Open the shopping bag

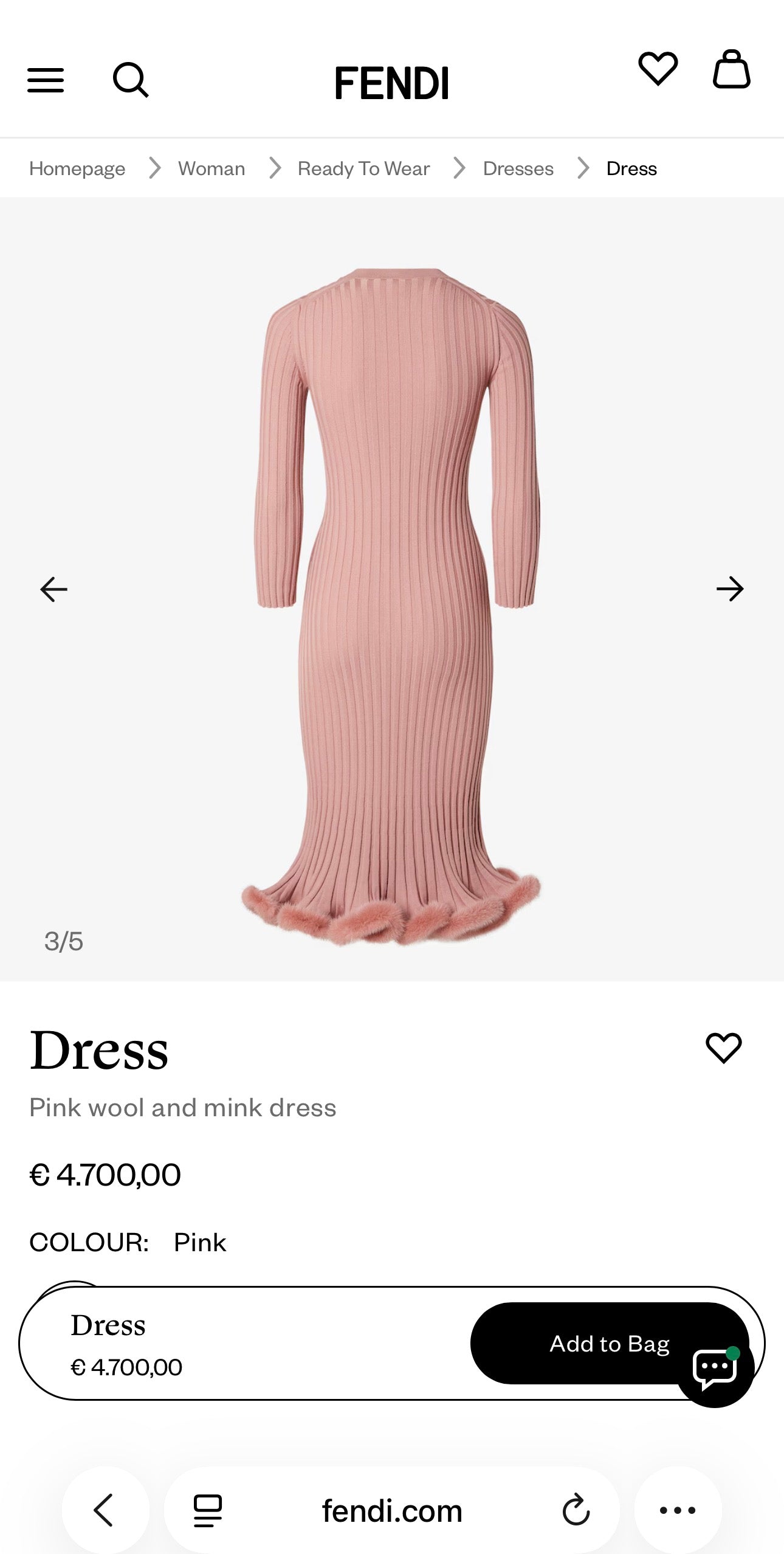(731, 69)
